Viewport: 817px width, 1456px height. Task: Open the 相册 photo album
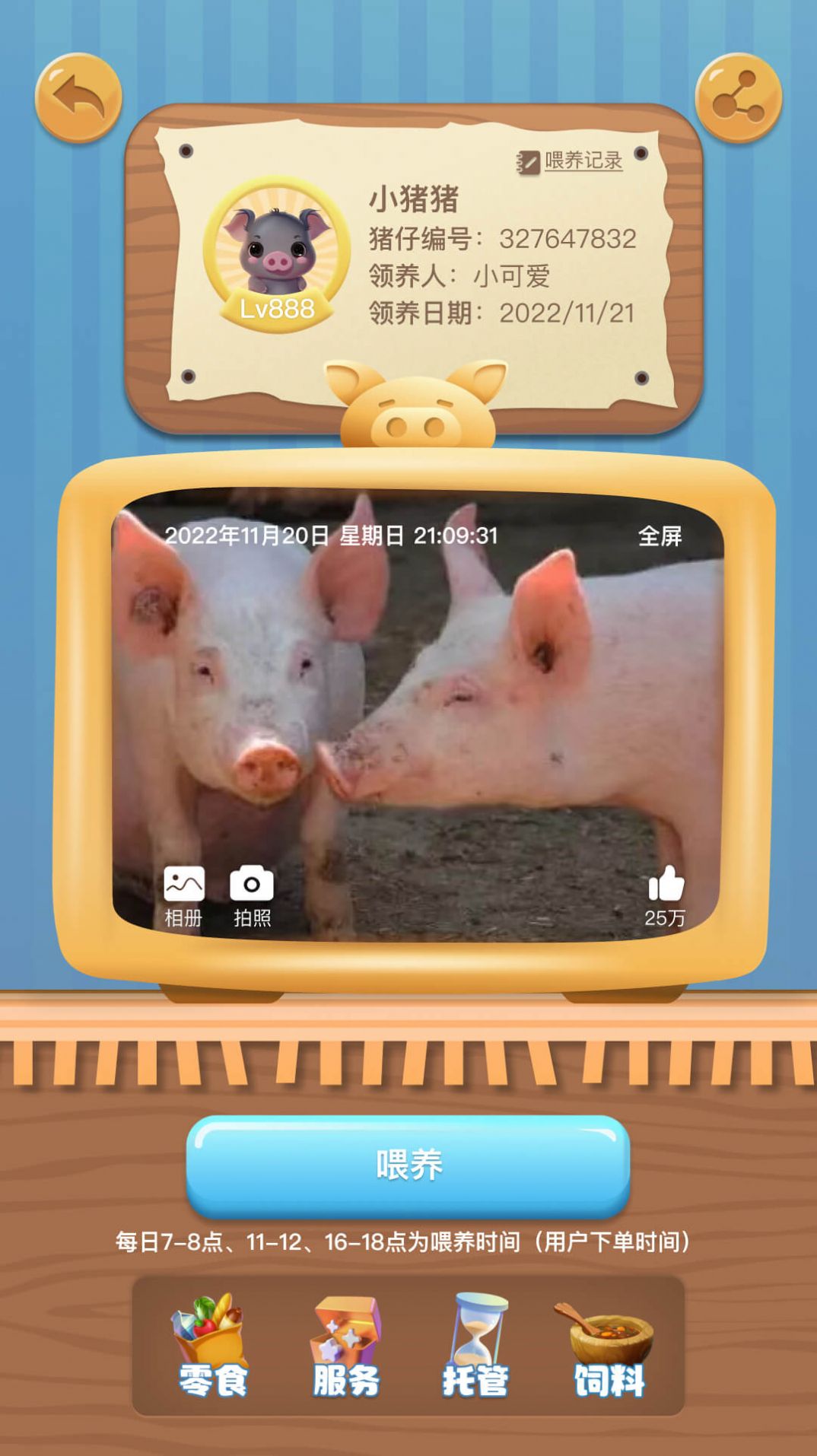(x=184, y=895)
